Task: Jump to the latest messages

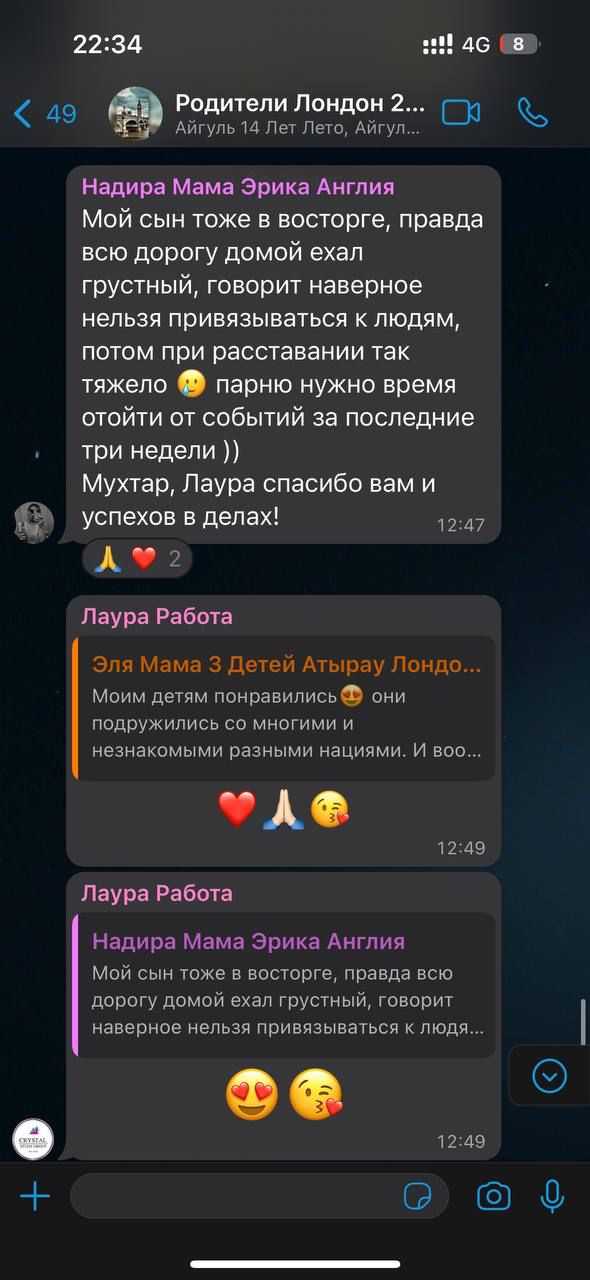Action: (x=549, y=1076)
